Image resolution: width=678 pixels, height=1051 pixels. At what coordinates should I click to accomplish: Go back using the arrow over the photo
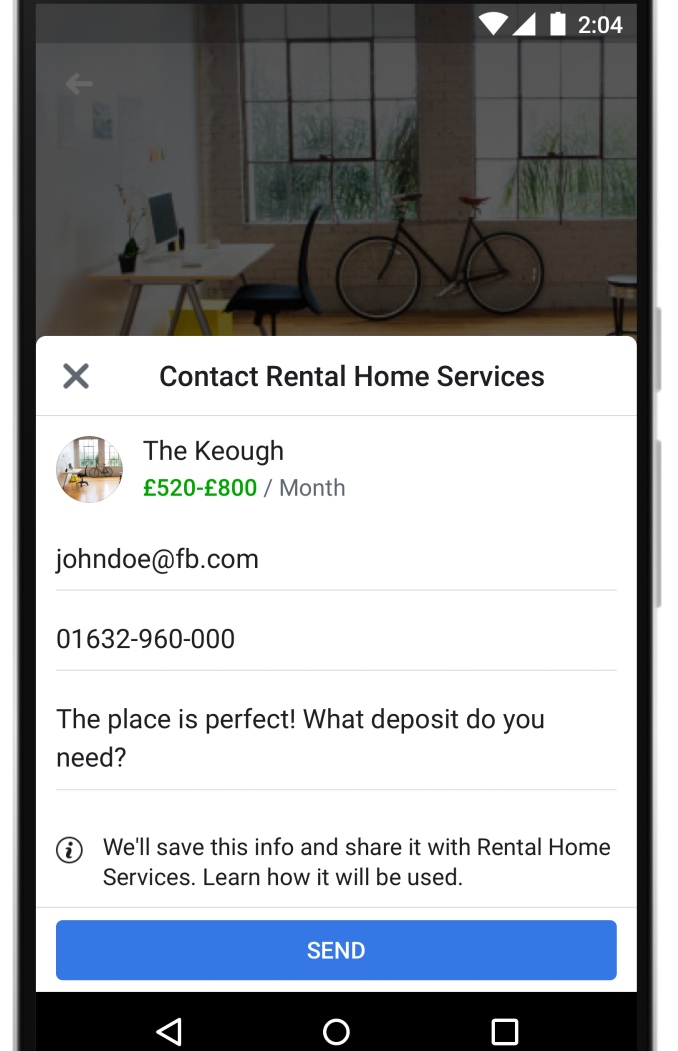(79, 85)
